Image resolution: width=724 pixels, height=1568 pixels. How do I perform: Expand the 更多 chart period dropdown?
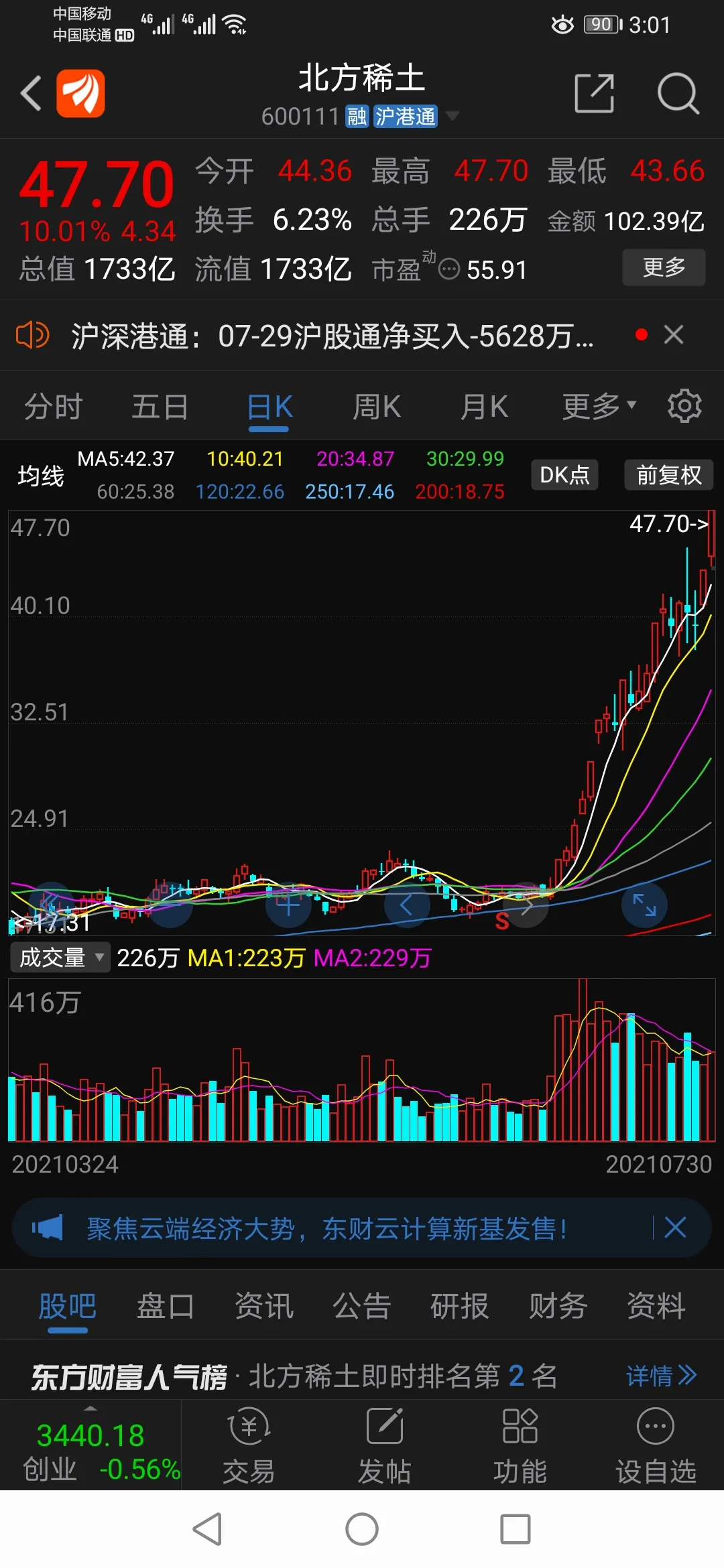[x=598, y=407]
